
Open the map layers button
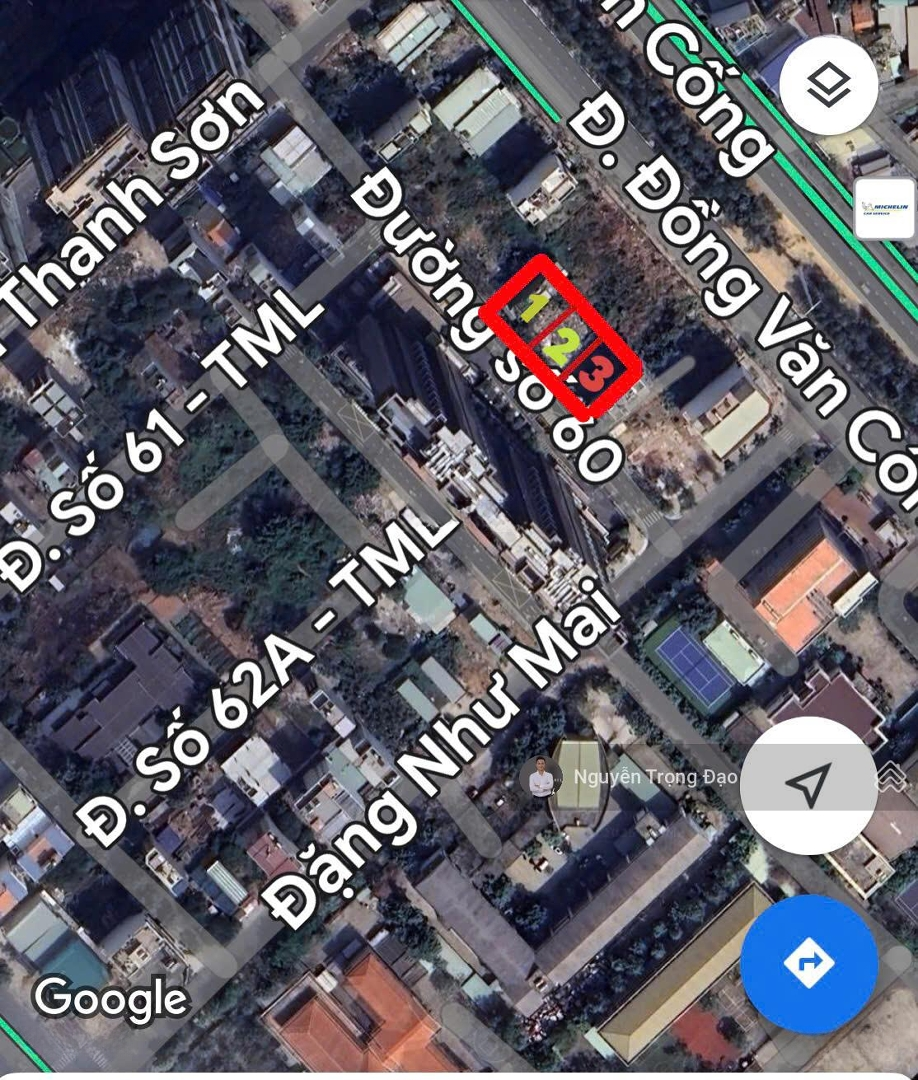[828, 87]
